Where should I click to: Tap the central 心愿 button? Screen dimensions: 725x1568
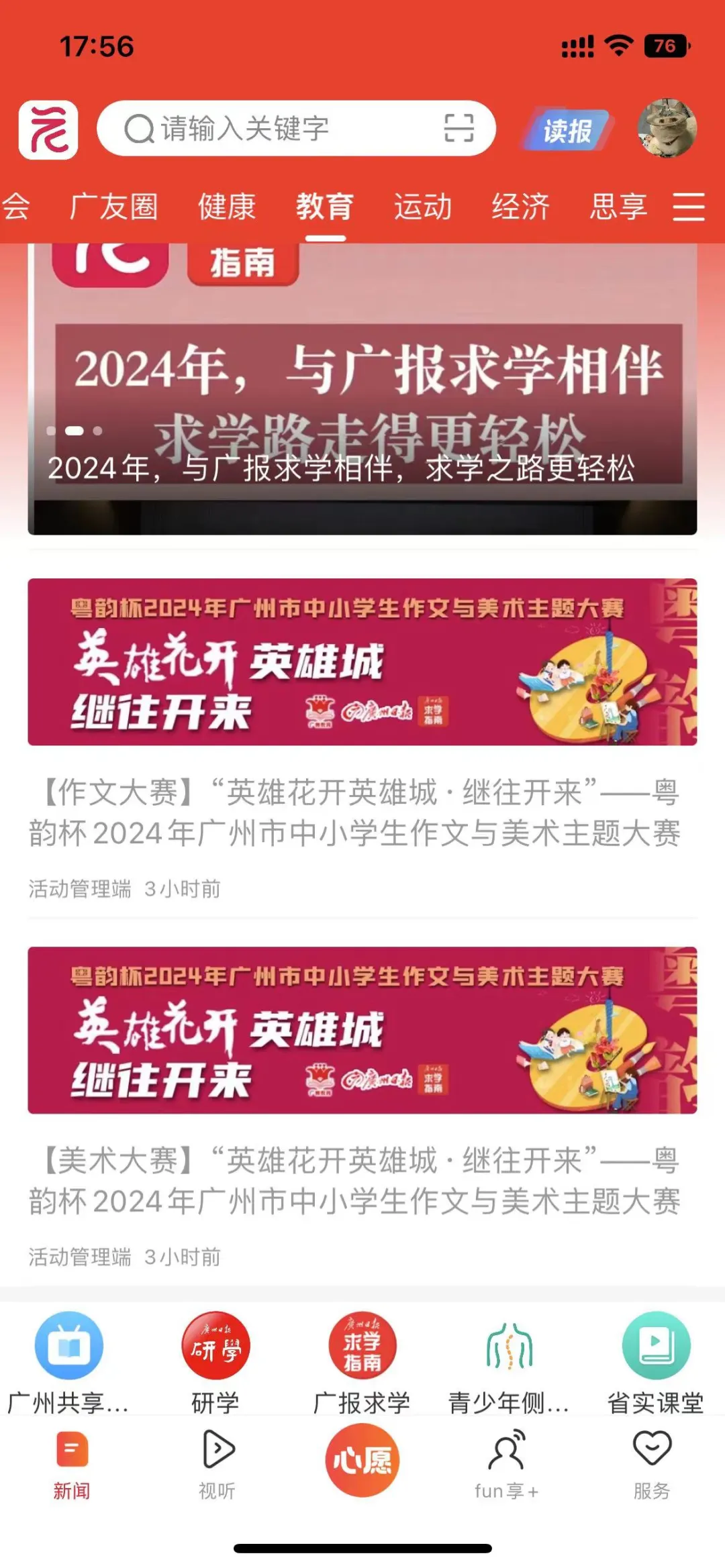point(362,1461)
